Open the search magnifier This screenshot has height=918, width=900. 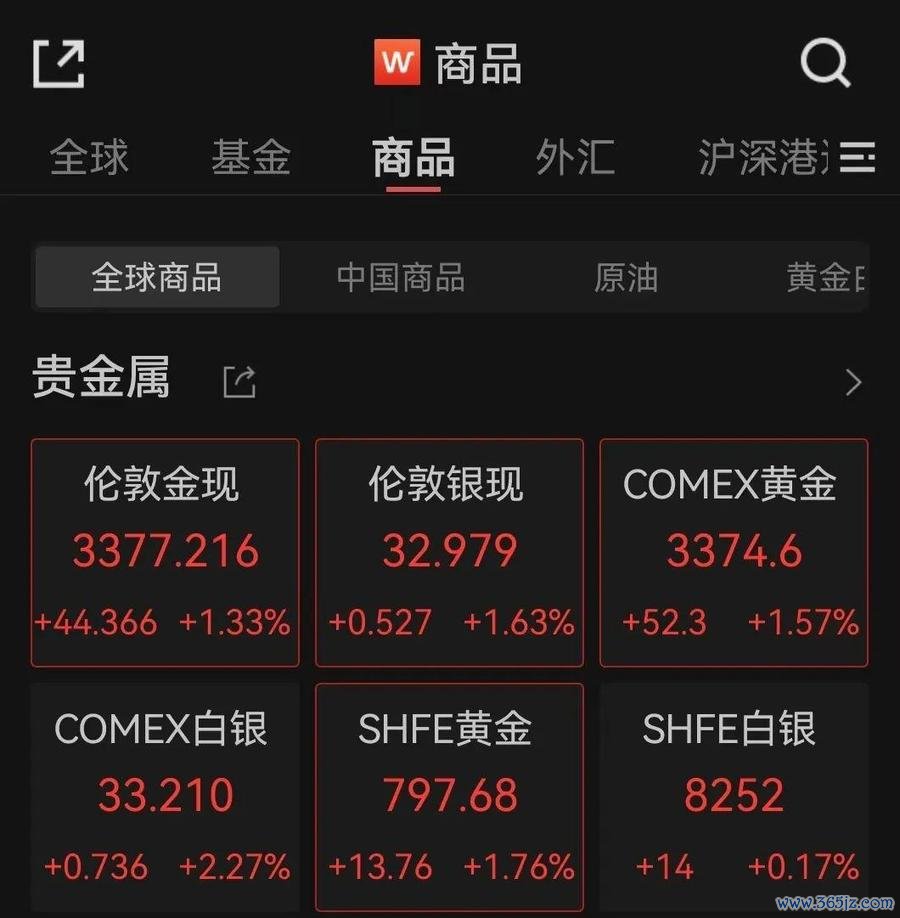825,64
